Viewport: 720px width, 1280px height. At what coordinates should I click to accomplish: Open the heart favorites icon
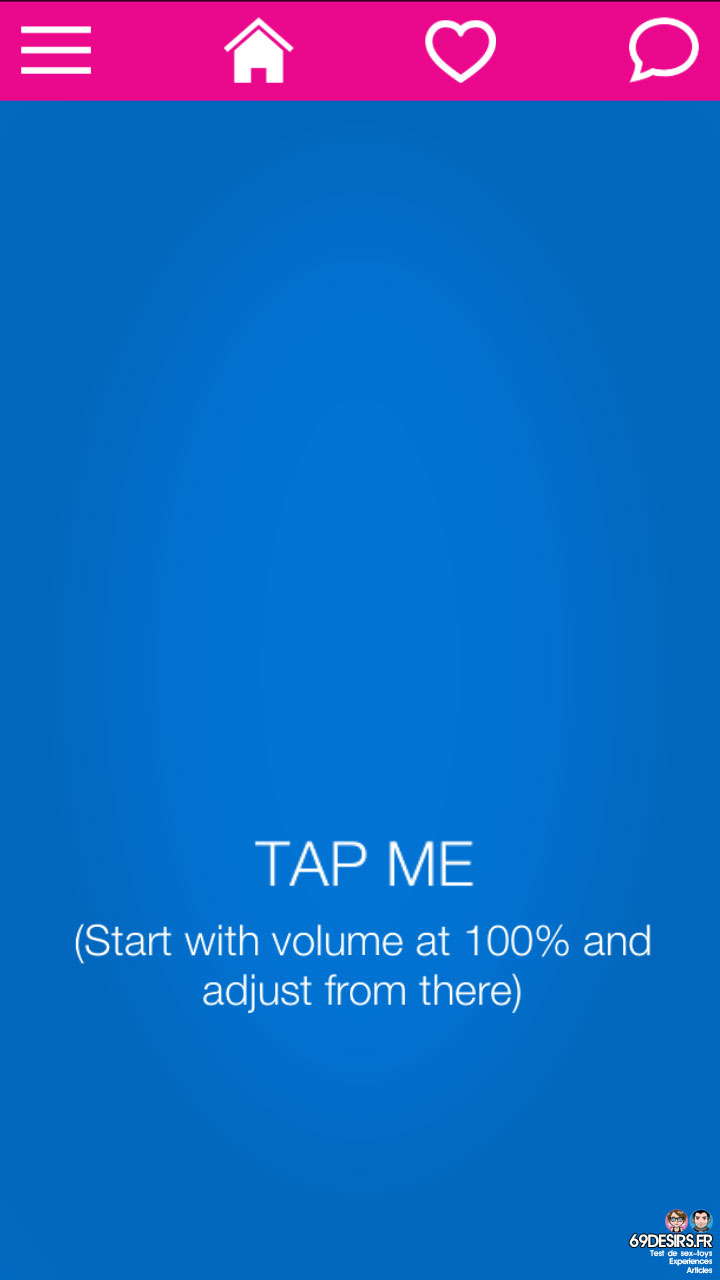pyautogui.click(x=461, y=51)
